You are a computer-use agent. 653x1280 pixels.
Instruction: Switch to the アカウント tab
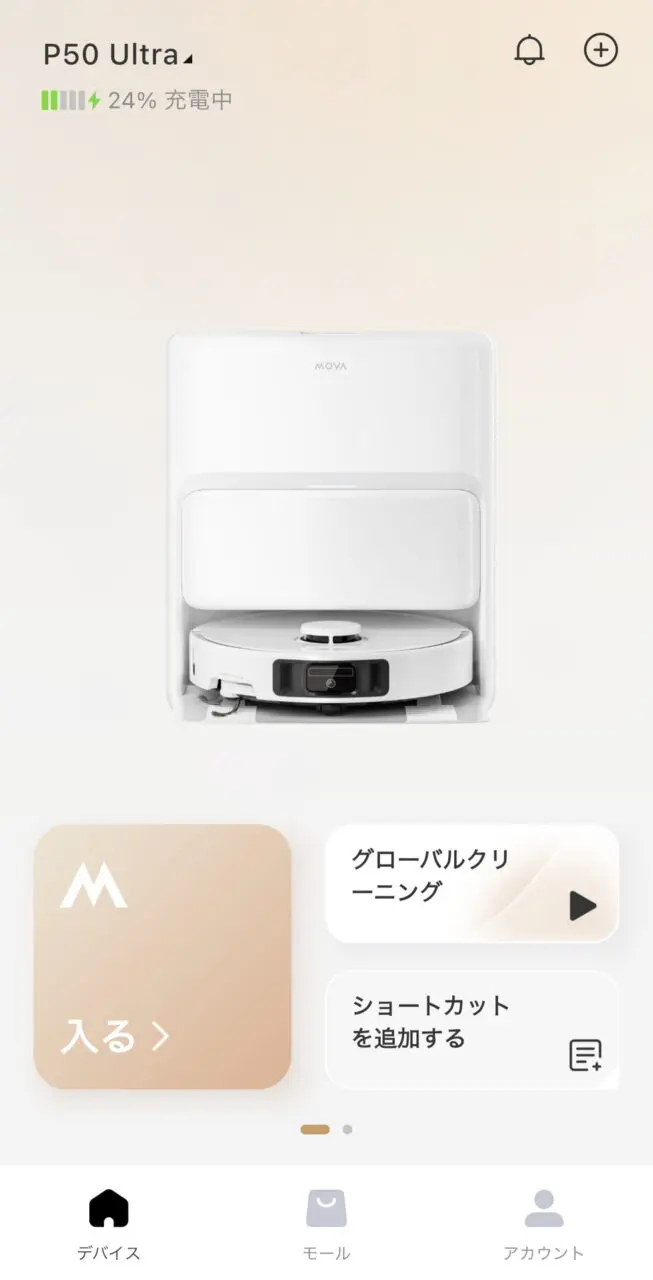pos(543,1223)
